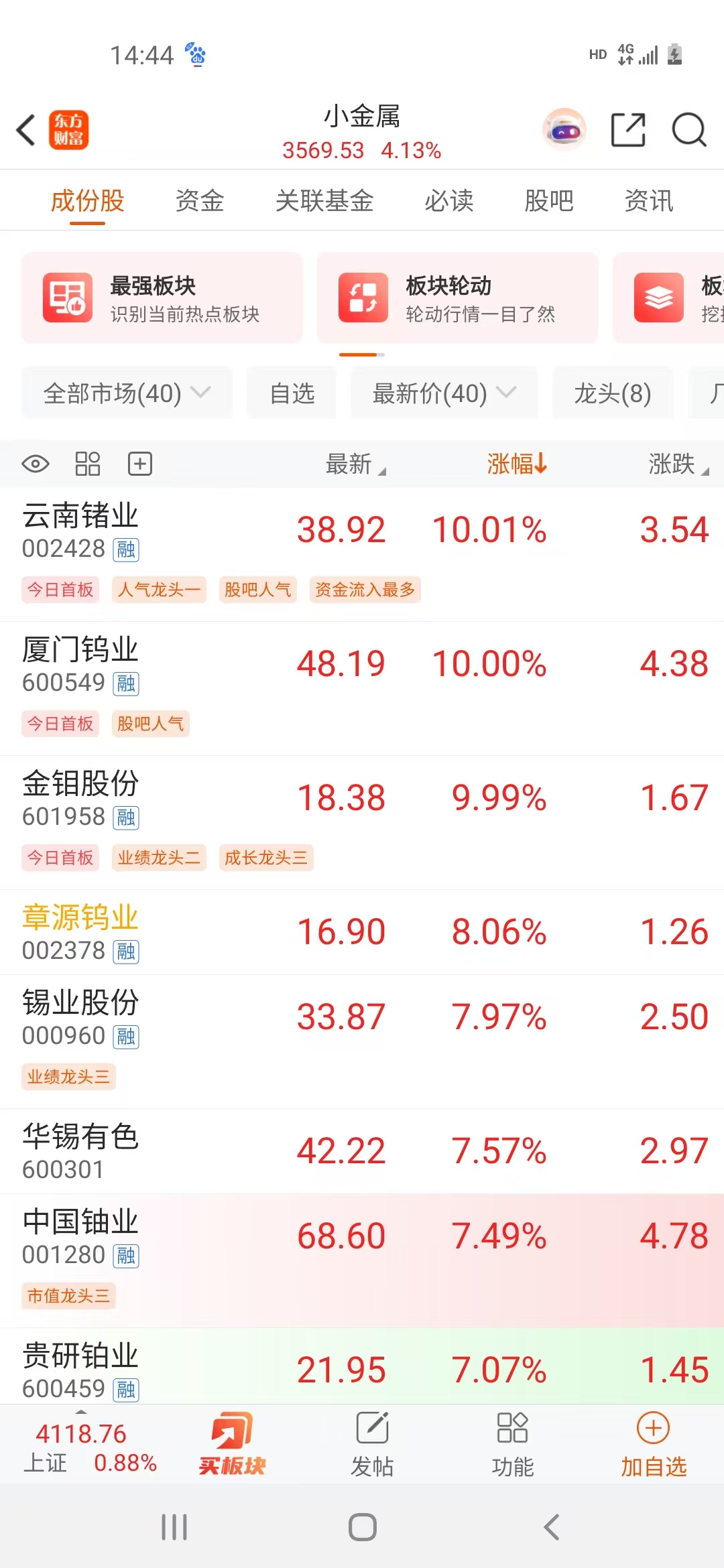Open the share icon in header

click(628, 129)
